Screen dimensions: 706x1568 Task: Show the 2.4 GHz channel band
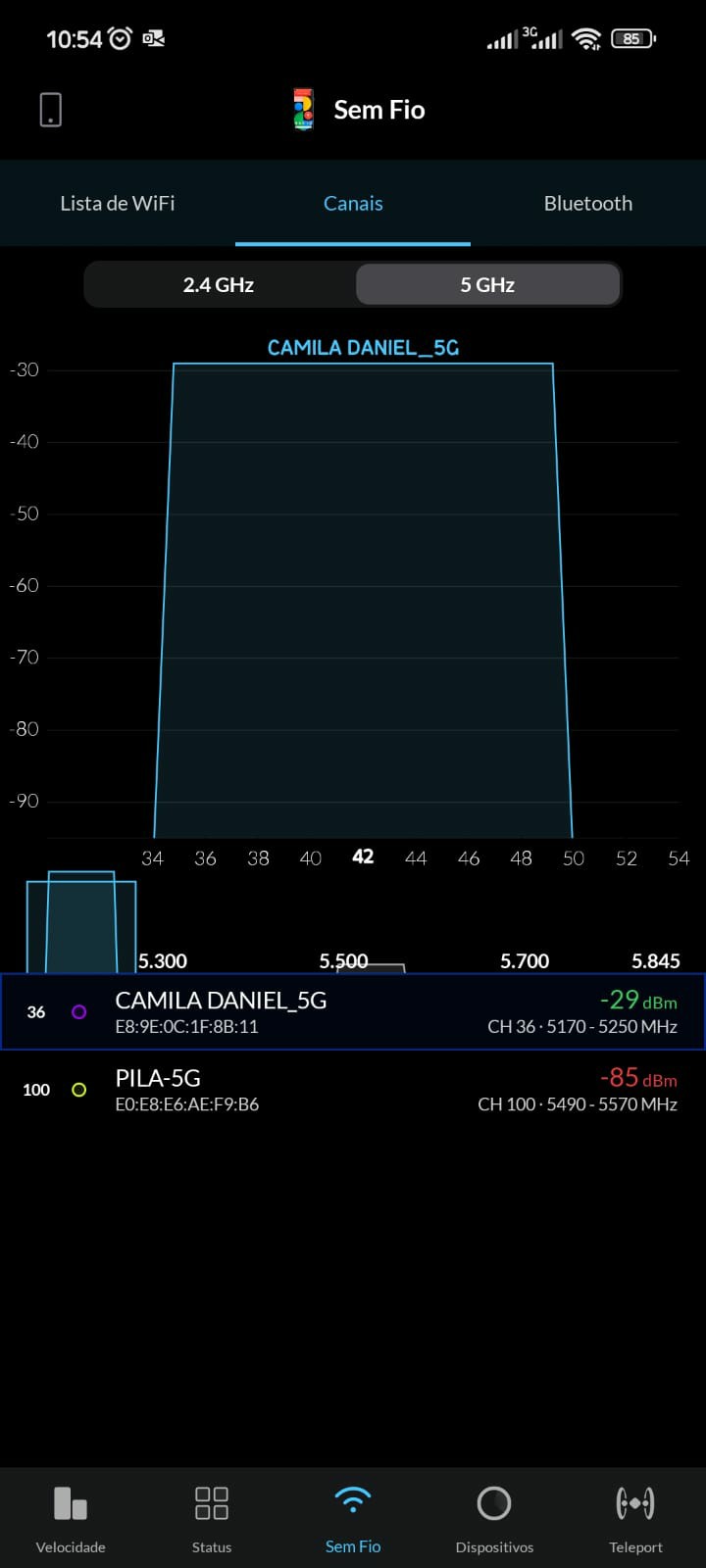point(219,285)
